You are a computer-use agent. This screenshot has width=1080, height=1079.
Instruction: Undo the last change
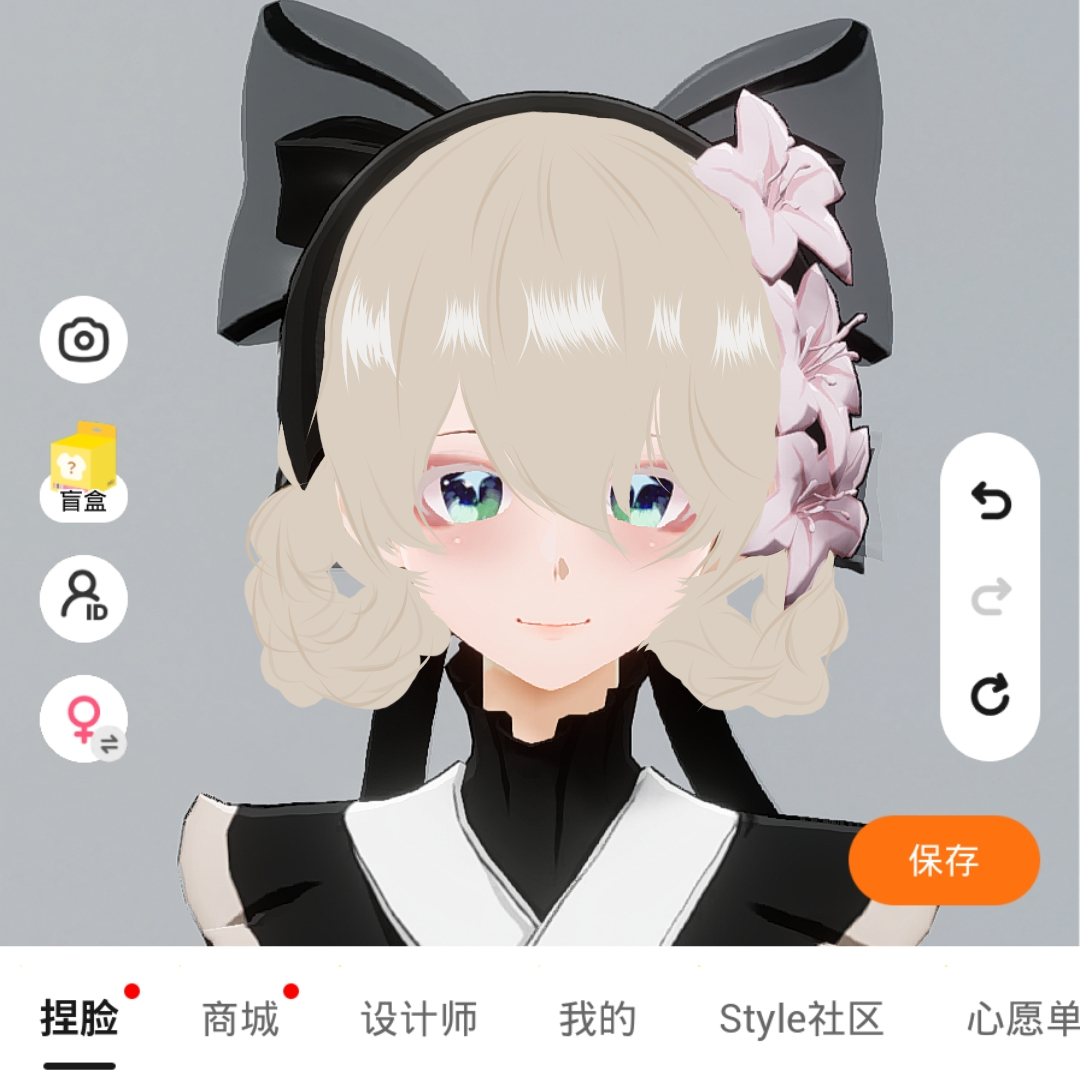click(x=990, y=501)
